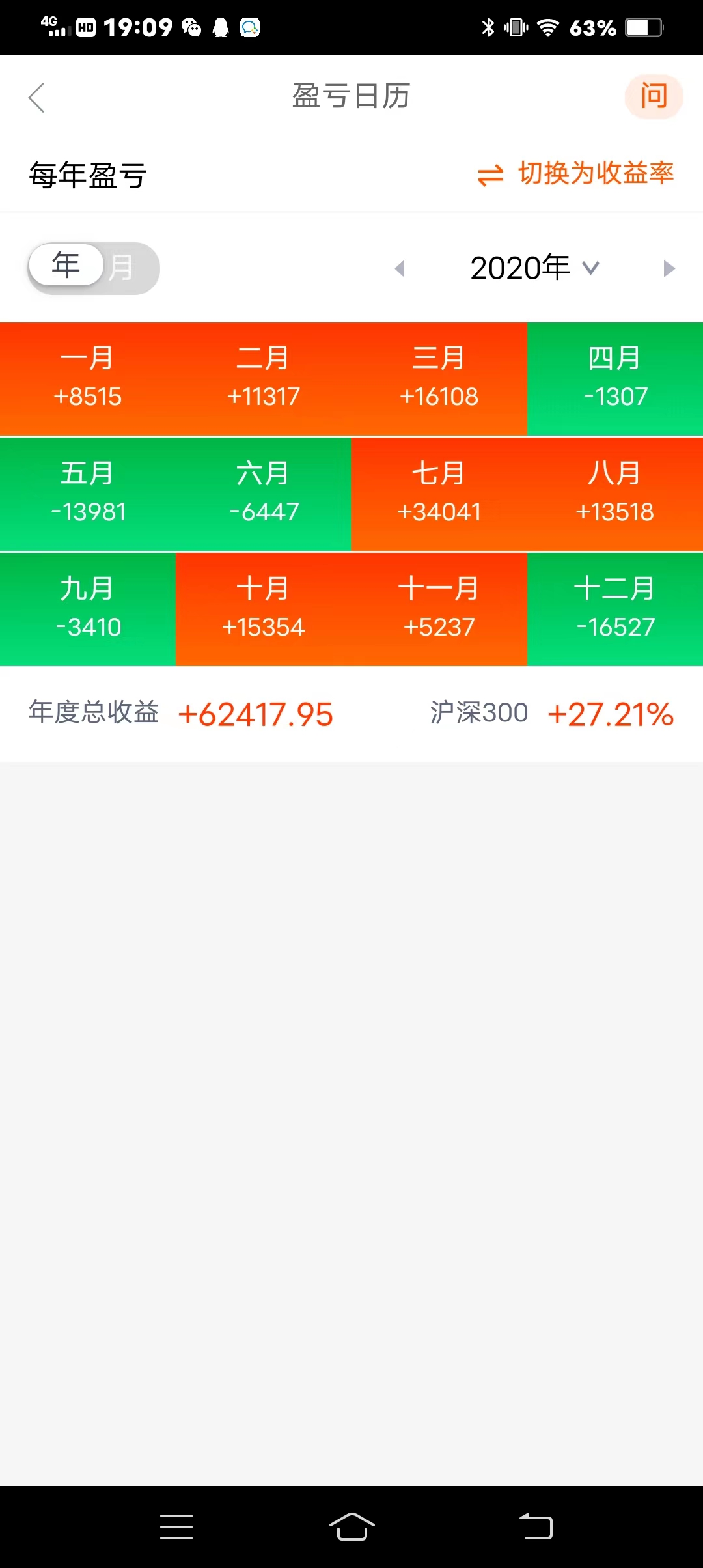Tap 切换为收益率 to switch view
The width and height of the screenshot is (703, 1568).
[576, 174]
